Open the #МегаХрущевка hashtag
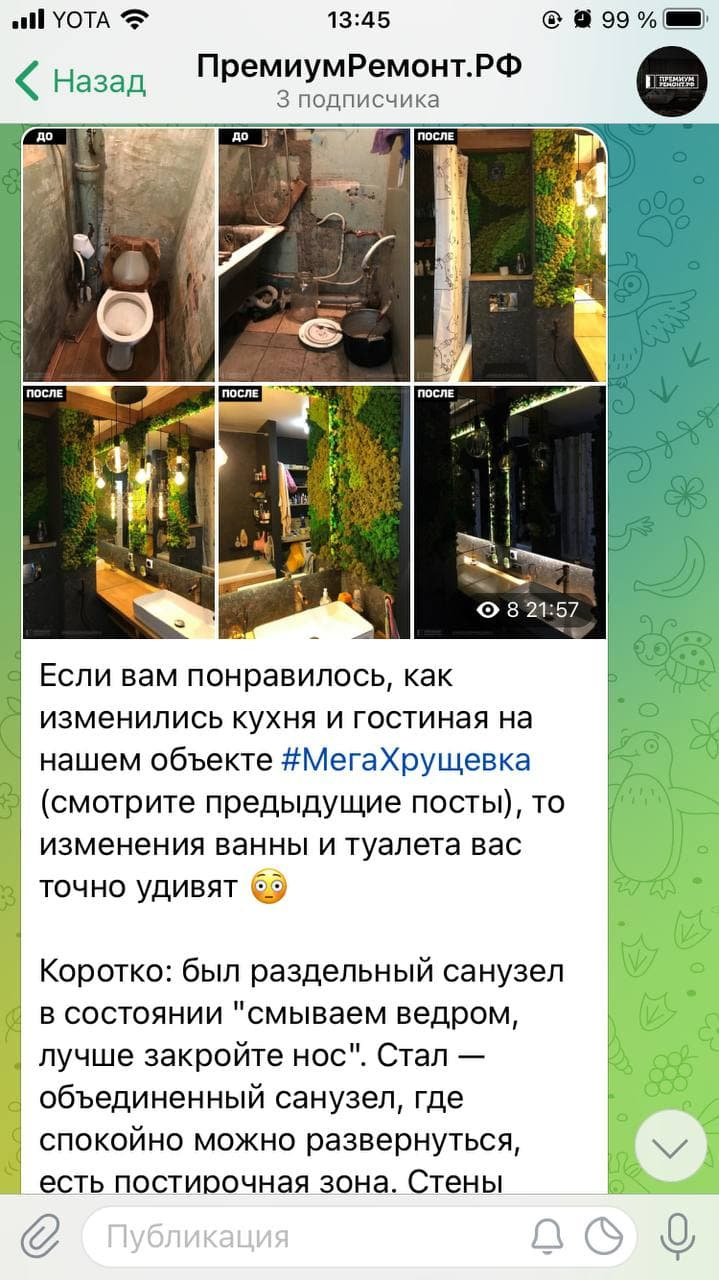719x1280 pixels. (x=406, y=760)
